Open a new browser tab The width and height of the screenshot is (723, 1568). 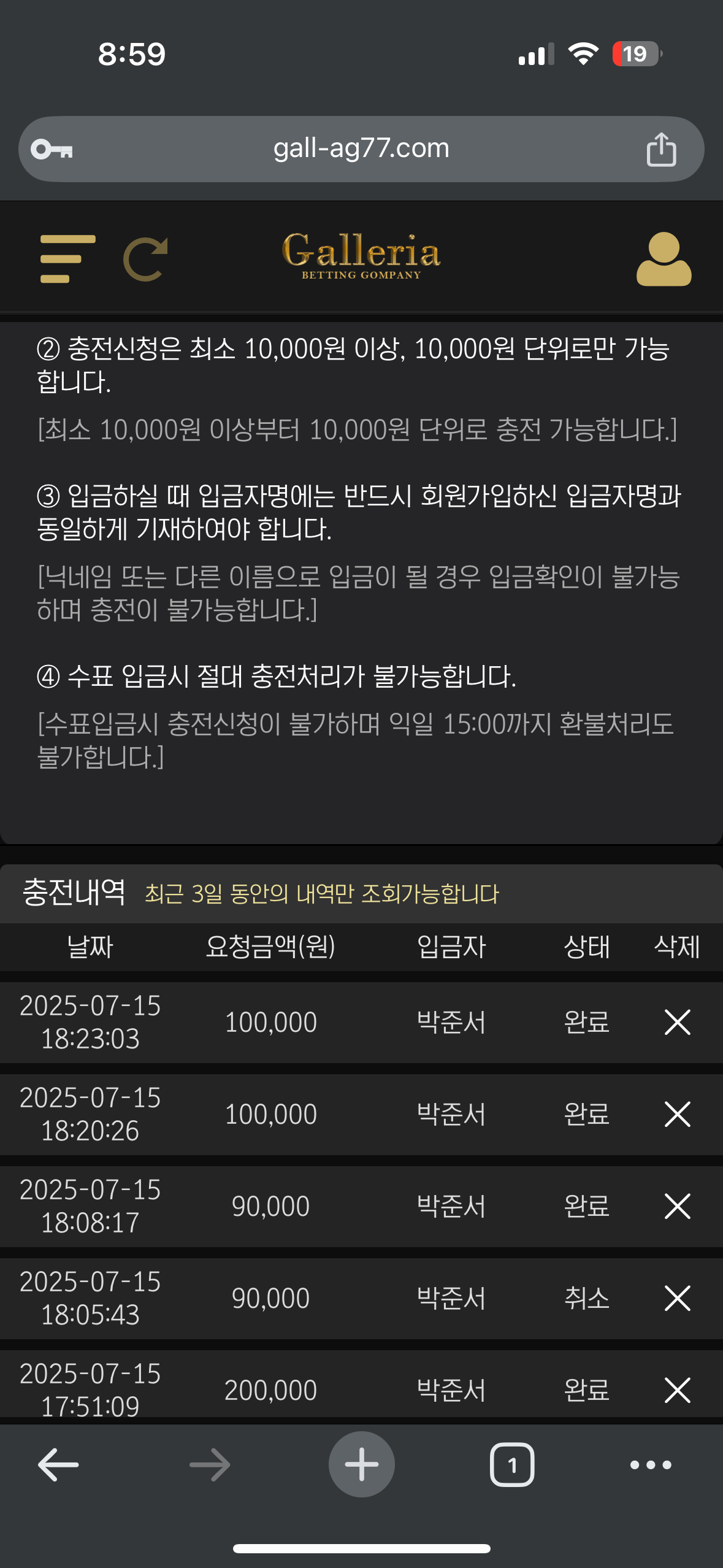click(361, 1465)
